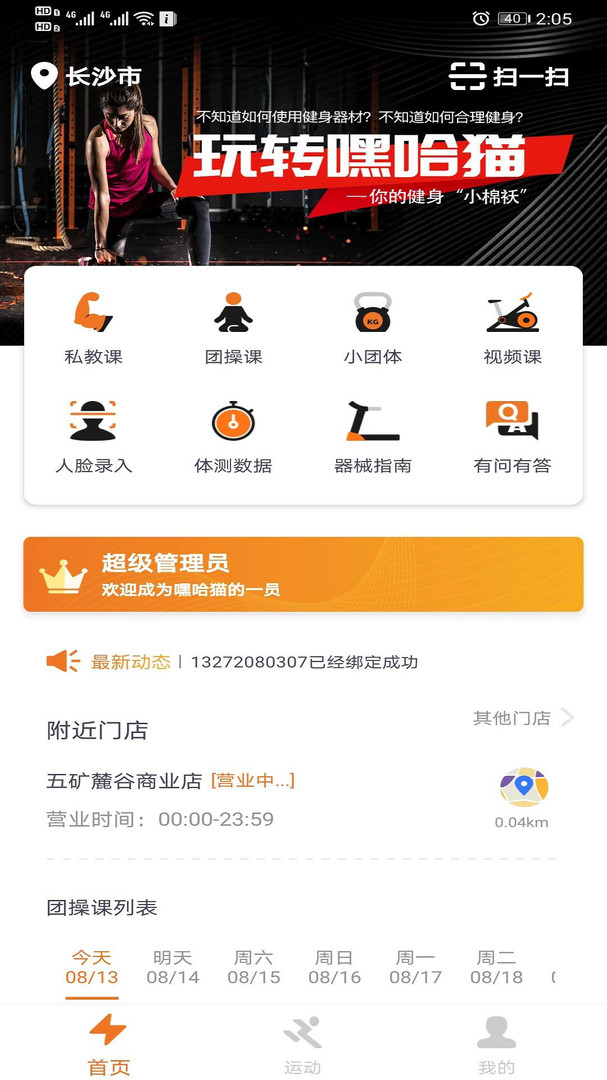Open 团操课 group classes
This screenshot has width=607, height=1080.
(233, 327)
